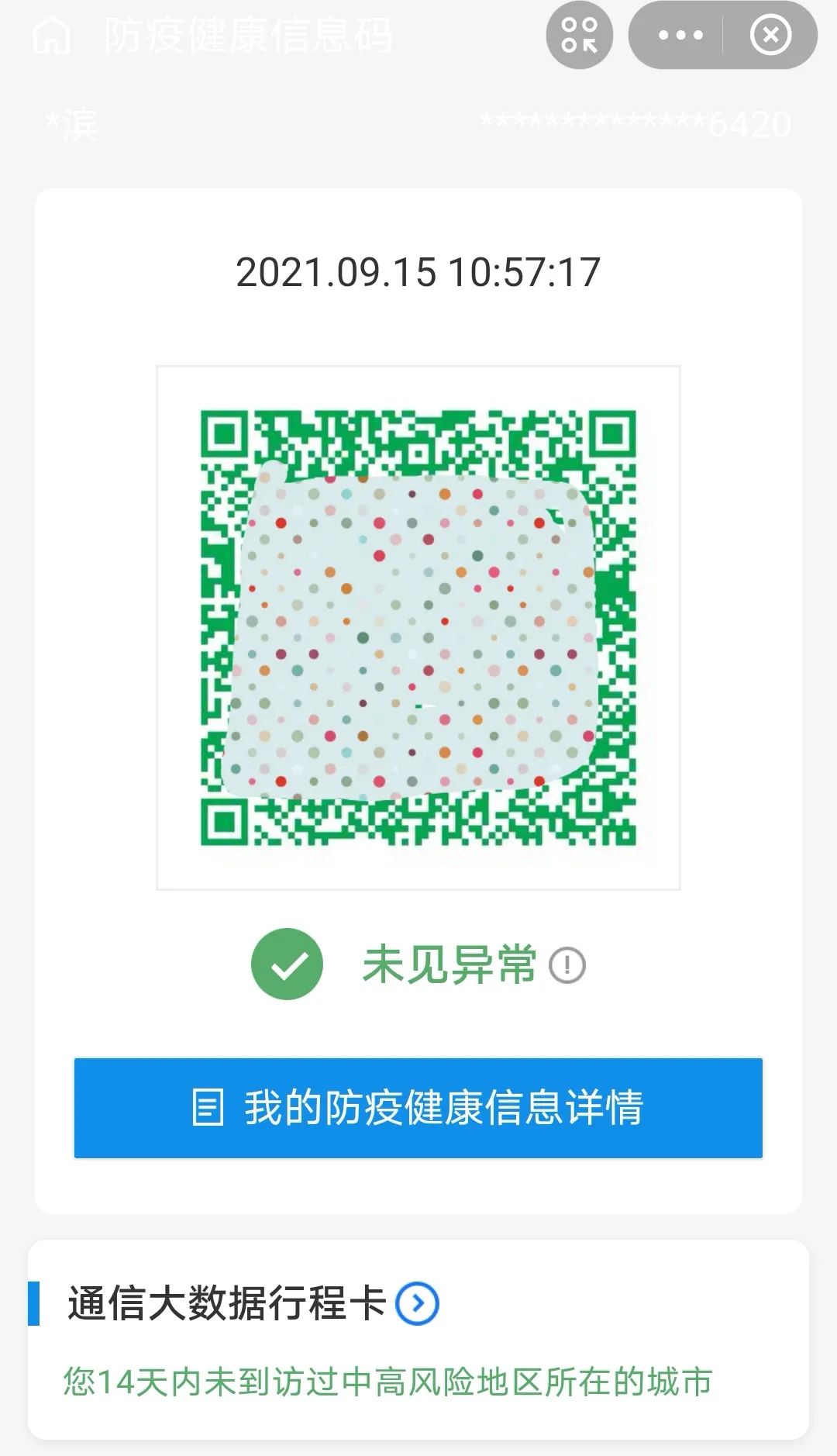View info next to 未见异常 status
This screenshot has height=1456, width=837.
point(567,966)
